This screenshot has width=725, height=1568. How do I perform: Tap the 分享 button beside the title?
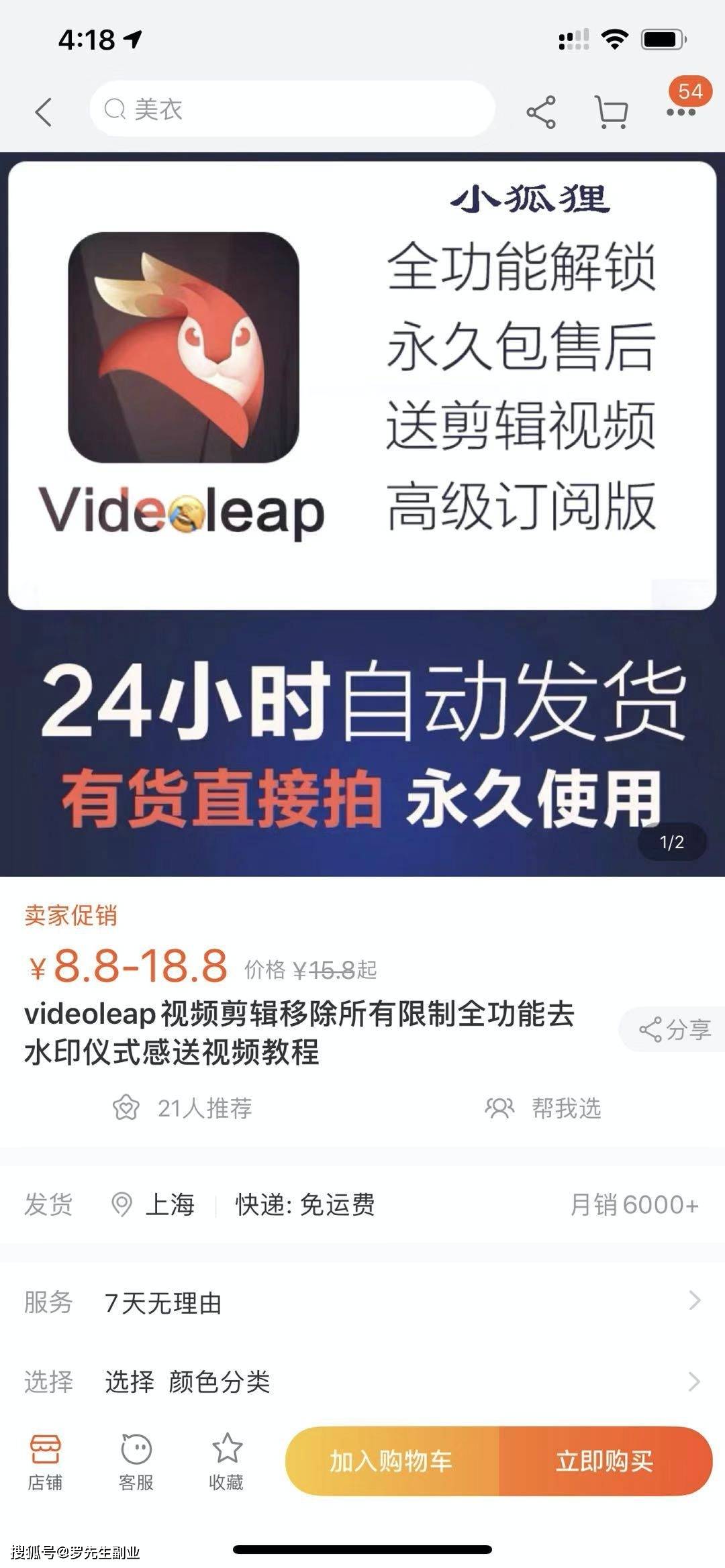pos(673,1029)
